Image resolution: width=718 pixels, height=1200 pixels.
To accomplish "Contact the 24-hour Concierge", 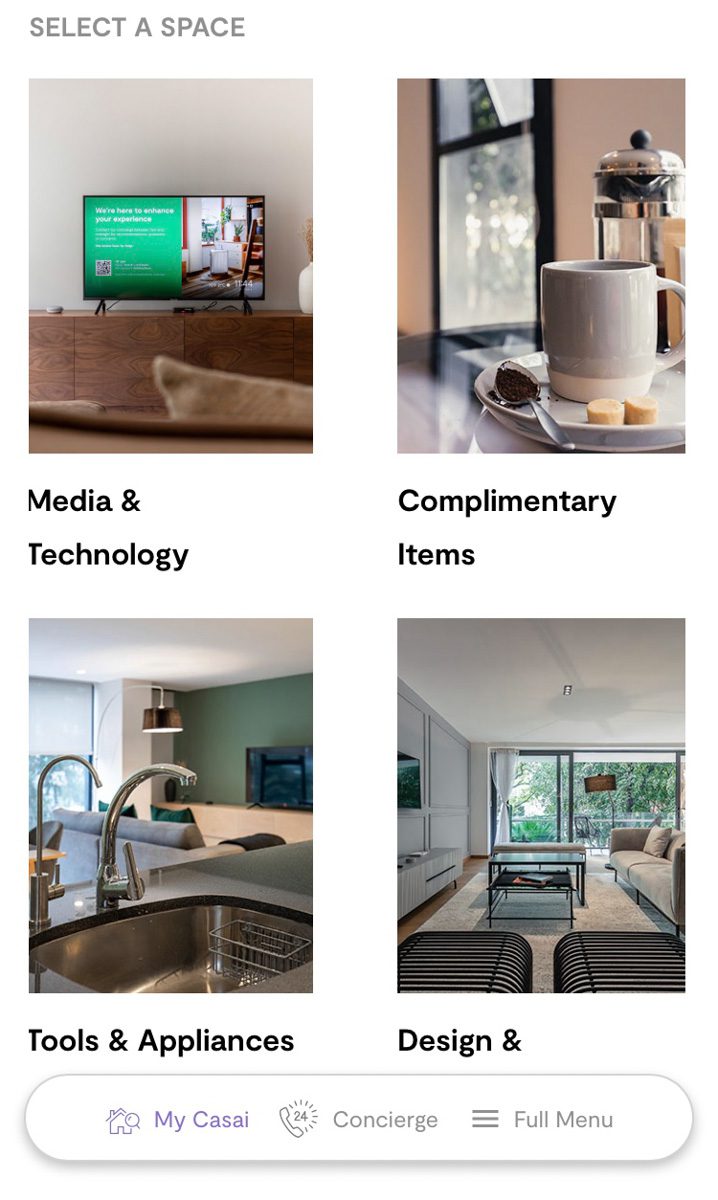I will pyautogui.click(x=358, y=1119).
